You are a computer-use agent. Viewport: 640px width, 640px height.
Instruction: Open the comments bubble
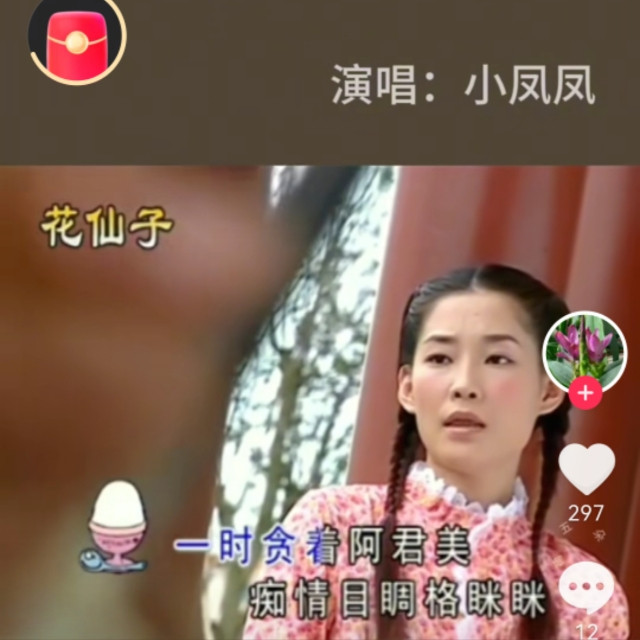pyautogui.click(x=587, y=587)
